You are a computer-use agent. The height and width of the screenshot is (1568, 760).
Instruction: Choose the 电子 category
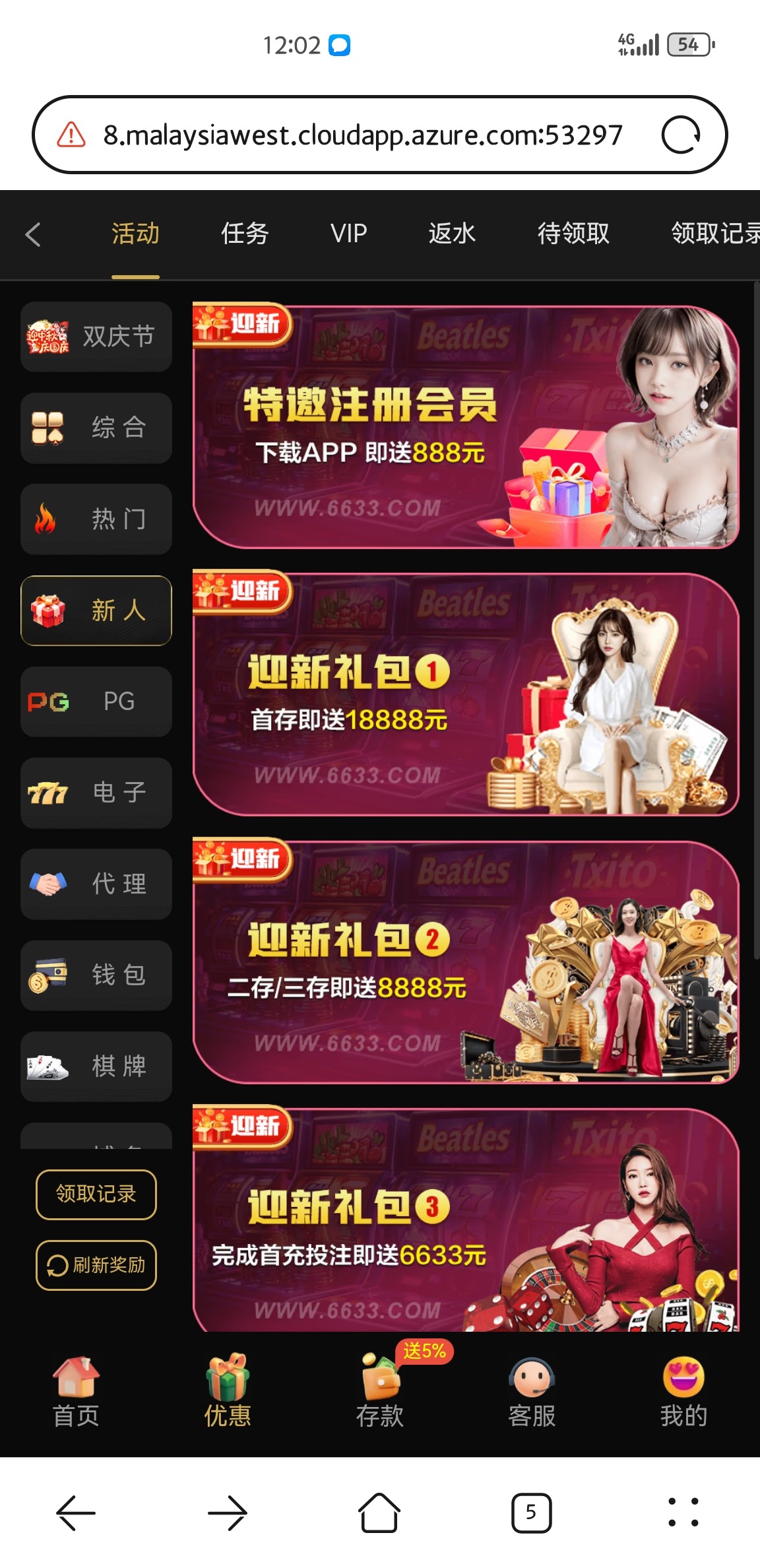click(96, 793)
